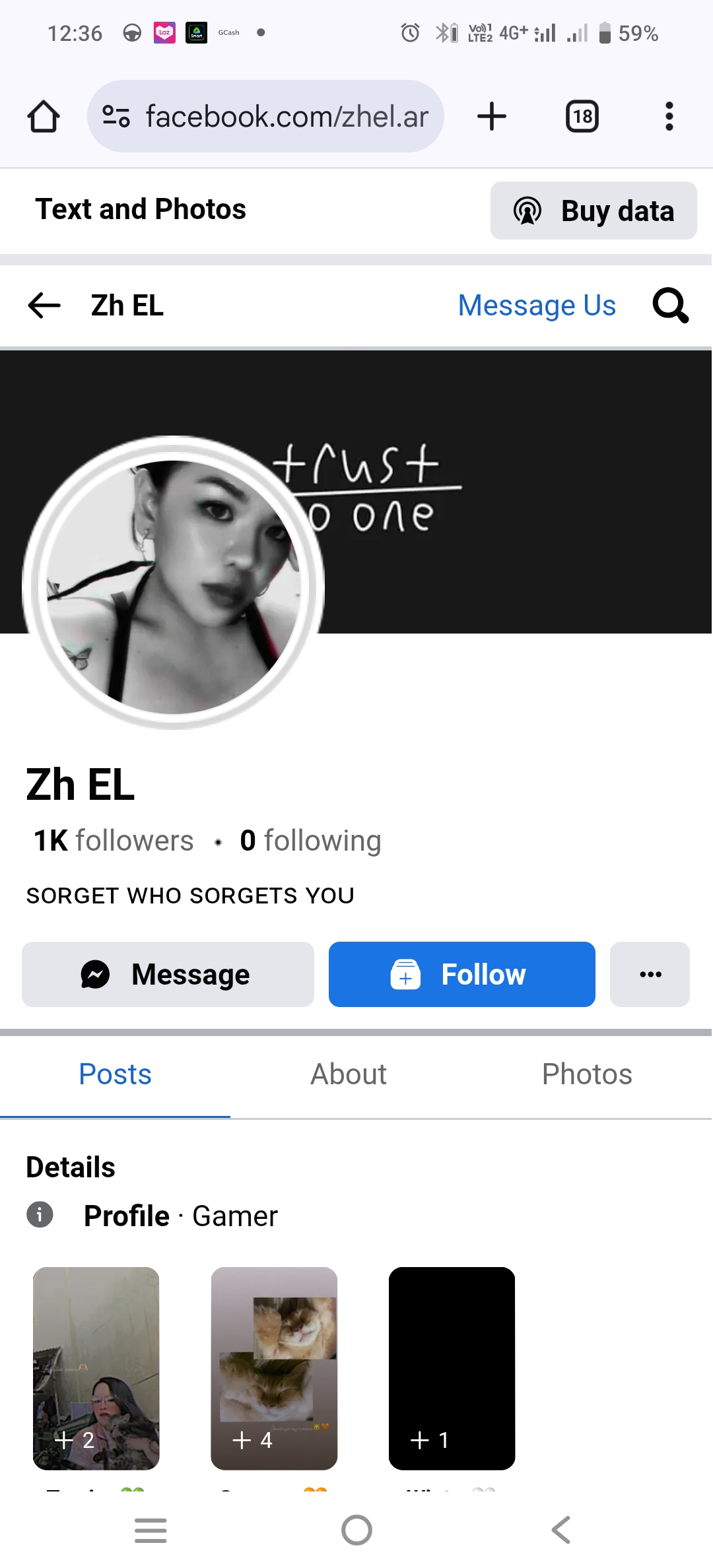This screenshot has height=1568, width=713.
Task: Open the tab switcher showing 18
Action: coord(582,117)
